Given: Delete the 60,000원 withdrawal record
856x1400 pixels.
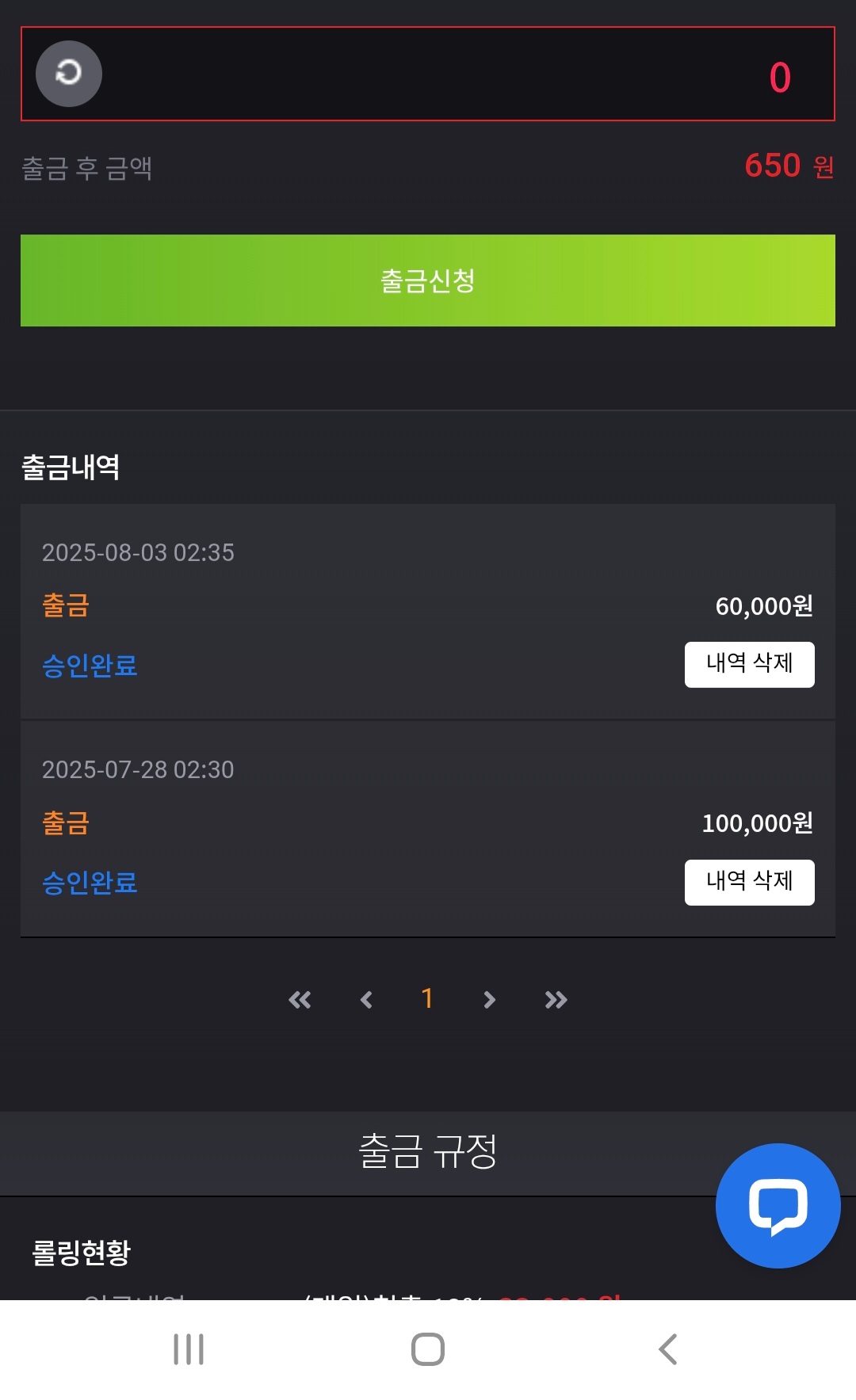Looking at the screenshot, I should click(749, 664).
